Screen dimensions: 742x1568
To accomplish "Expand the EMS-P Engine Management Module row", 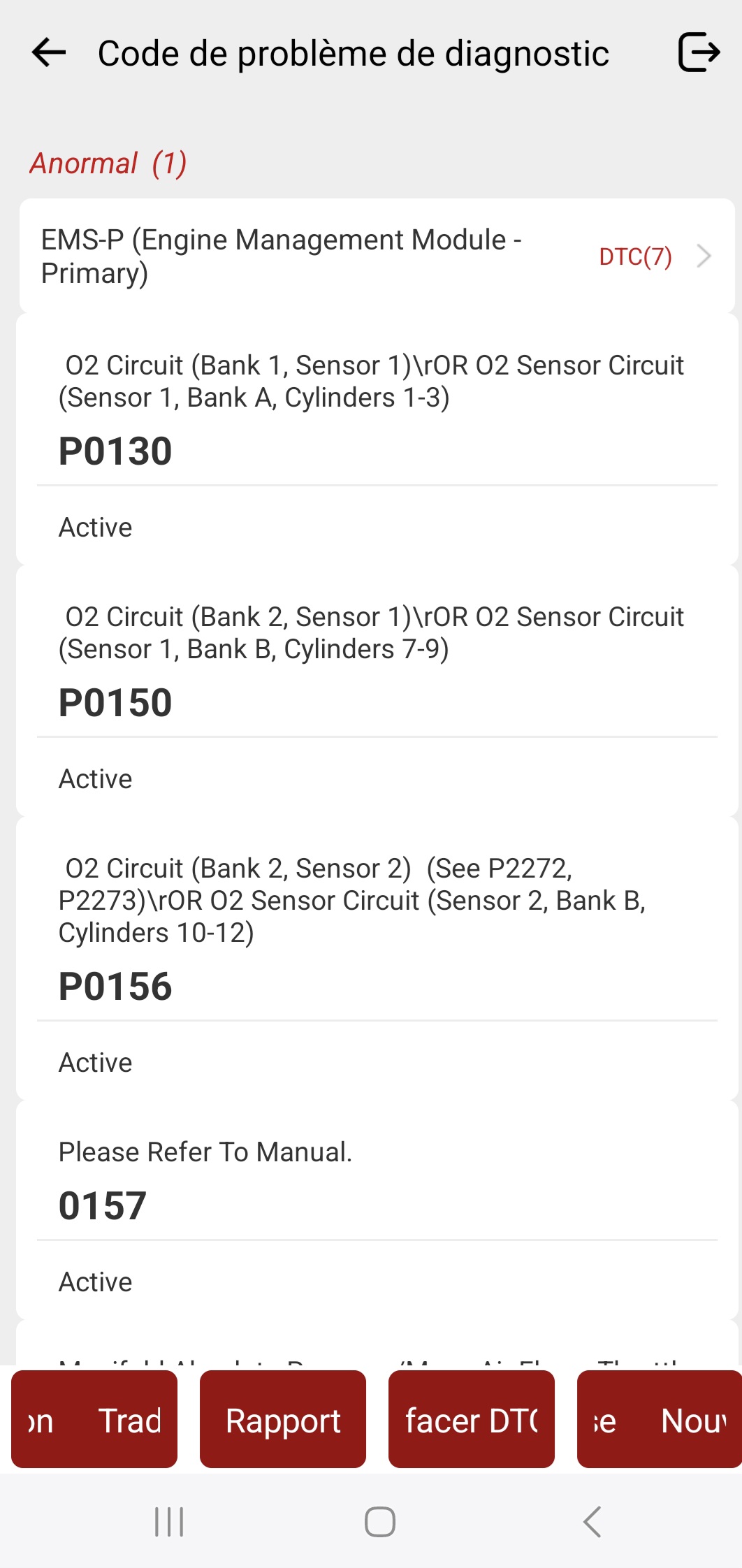I will coord(377,256).
